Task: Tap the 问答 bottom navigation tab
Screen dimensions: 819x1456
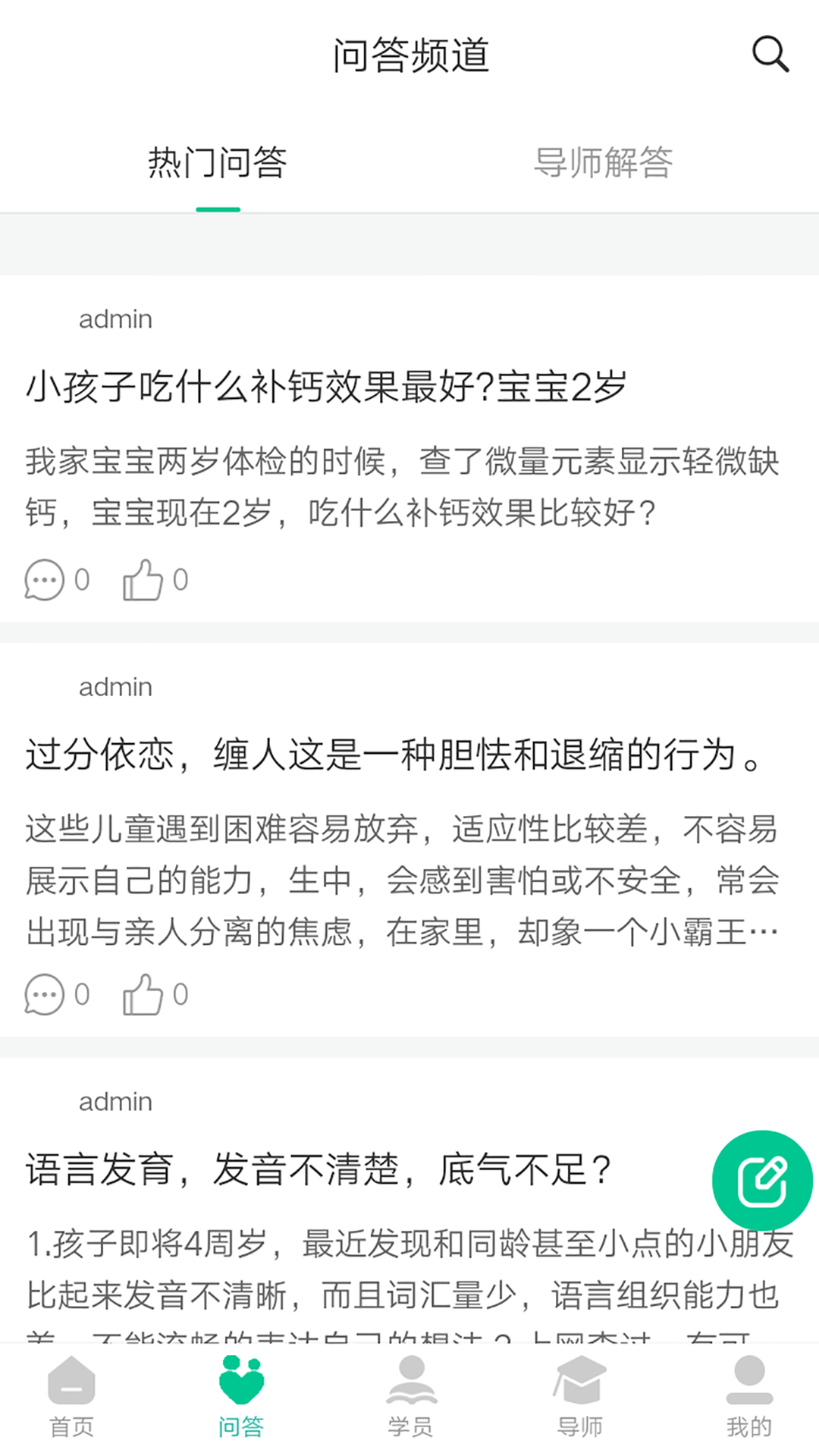Action: coord(241,1397)
